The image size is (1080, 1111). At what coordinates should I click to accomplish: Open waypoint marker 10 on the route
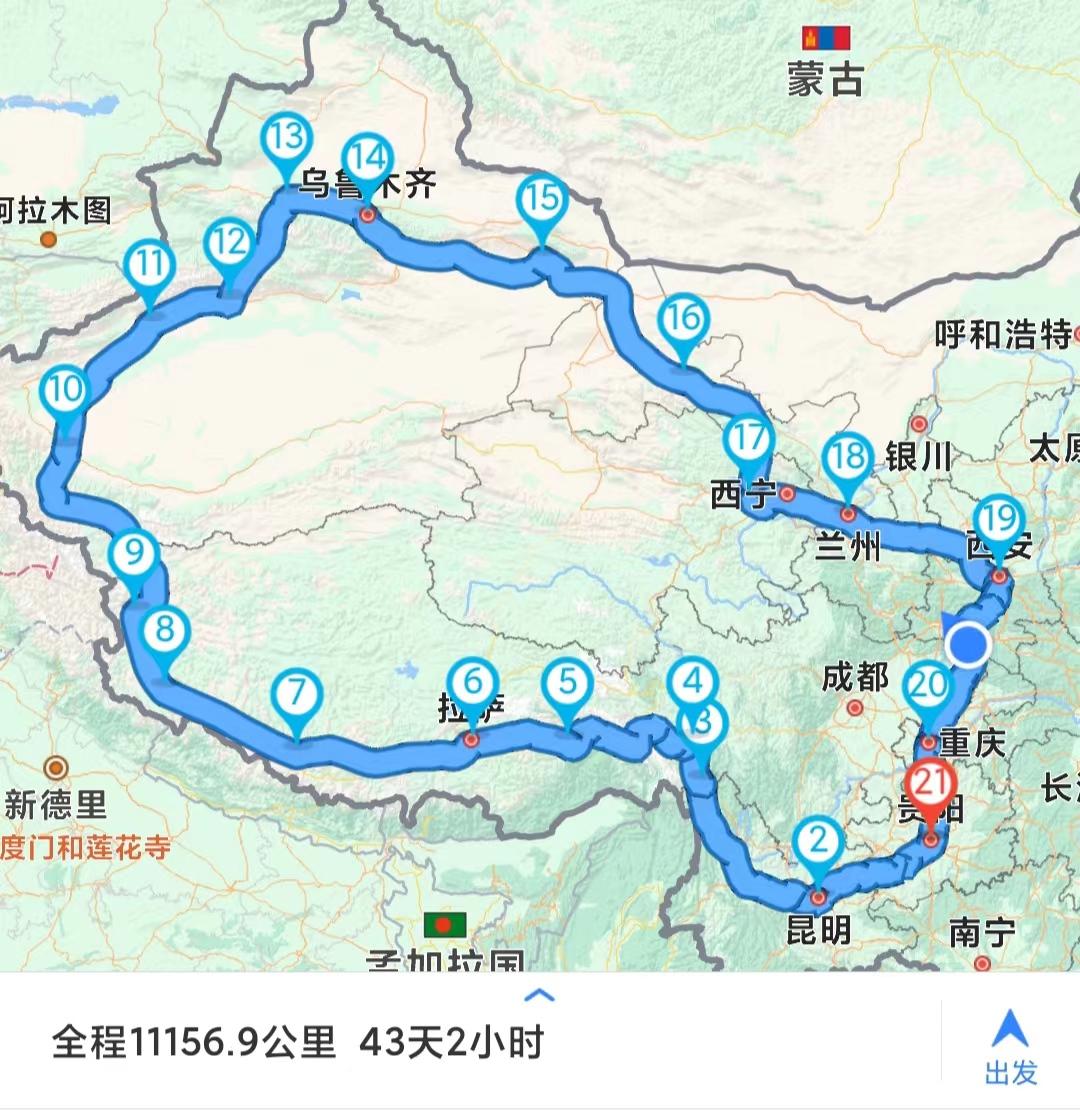coord(65,392)
